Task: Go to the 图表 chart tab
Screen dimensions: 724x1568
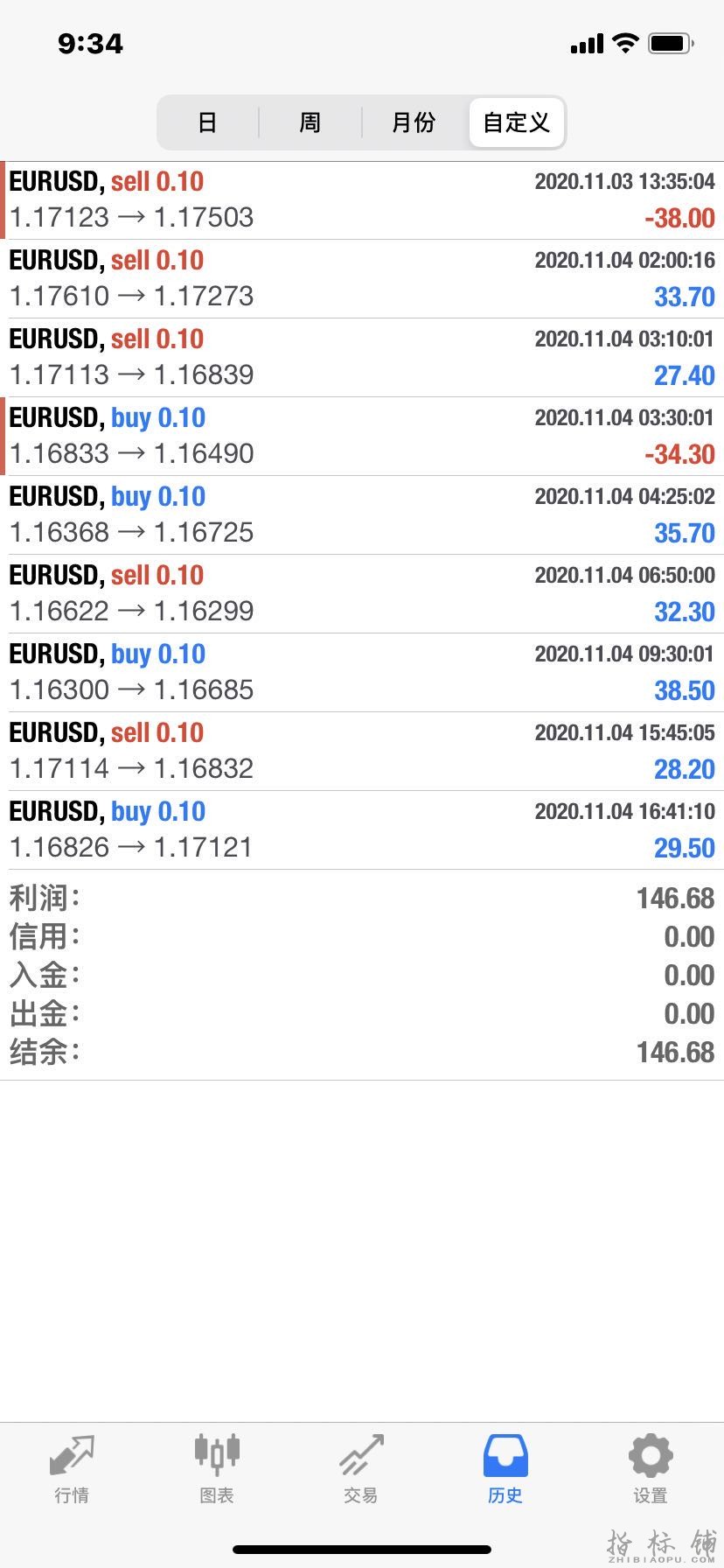Action: pyautogui.click(x=217, y=1470)
